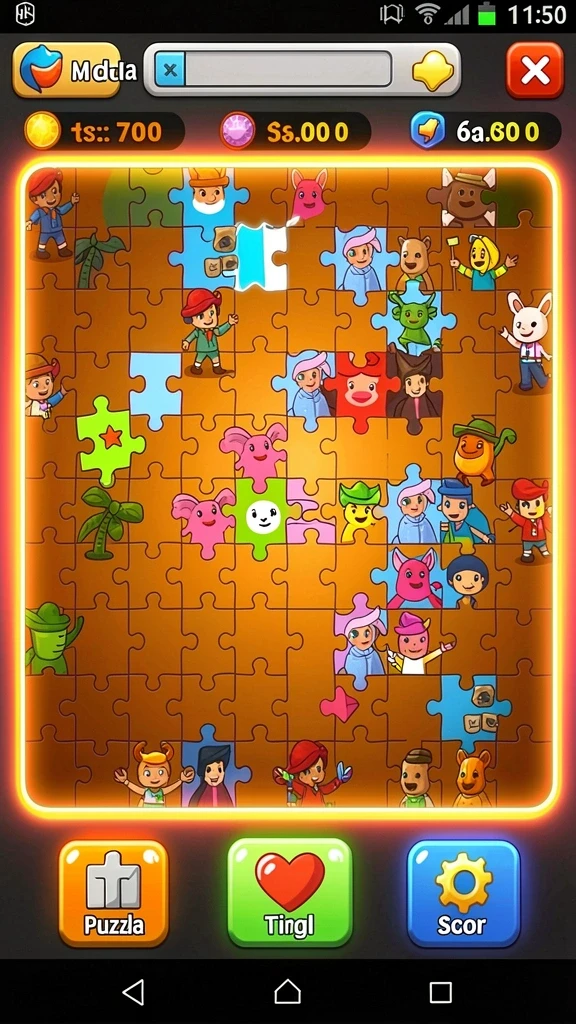Screen dimensions: 576x1024
Task: Tap the Tingl heart button
Action: [x=290, y=892]
